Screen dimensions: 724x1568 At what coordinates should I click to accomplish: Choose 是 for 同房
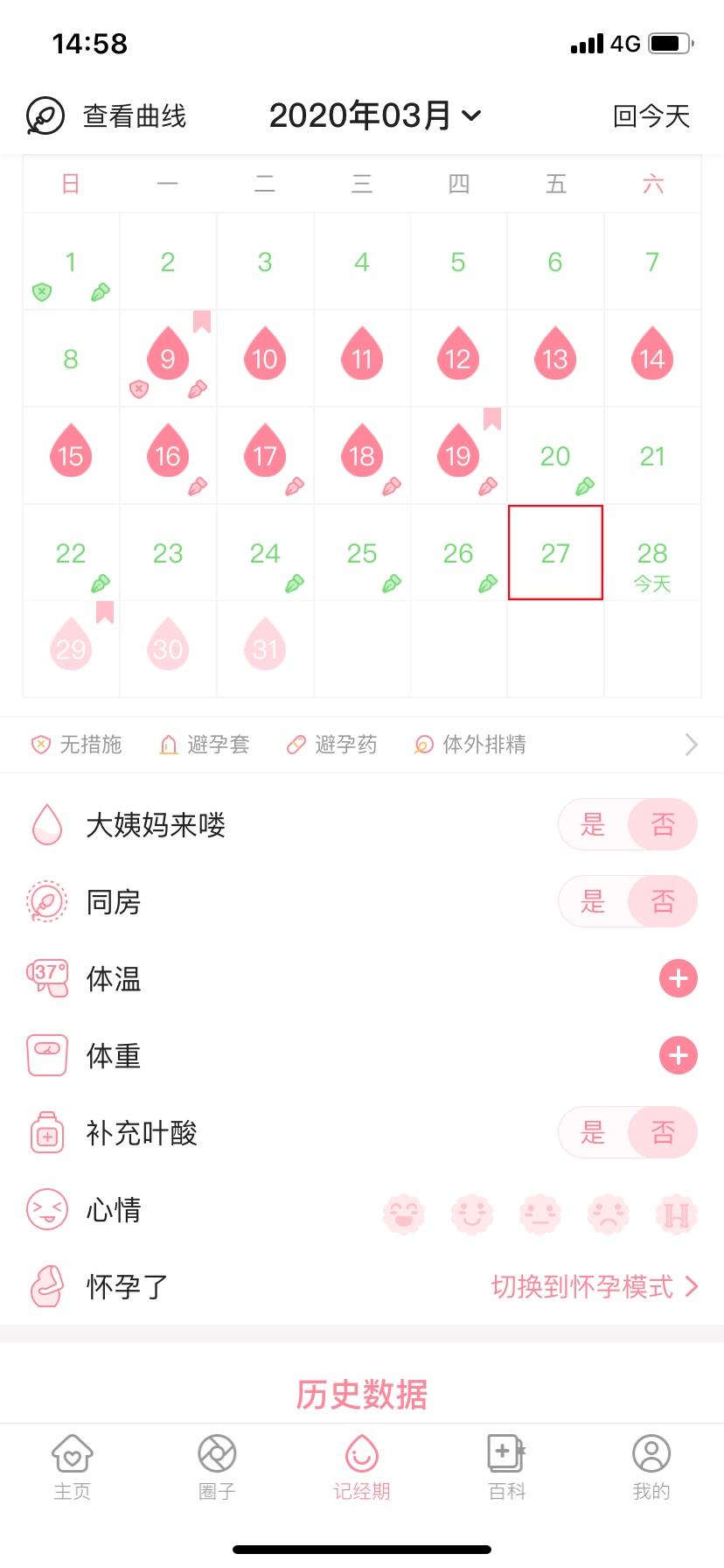click(x=593, y=901)
